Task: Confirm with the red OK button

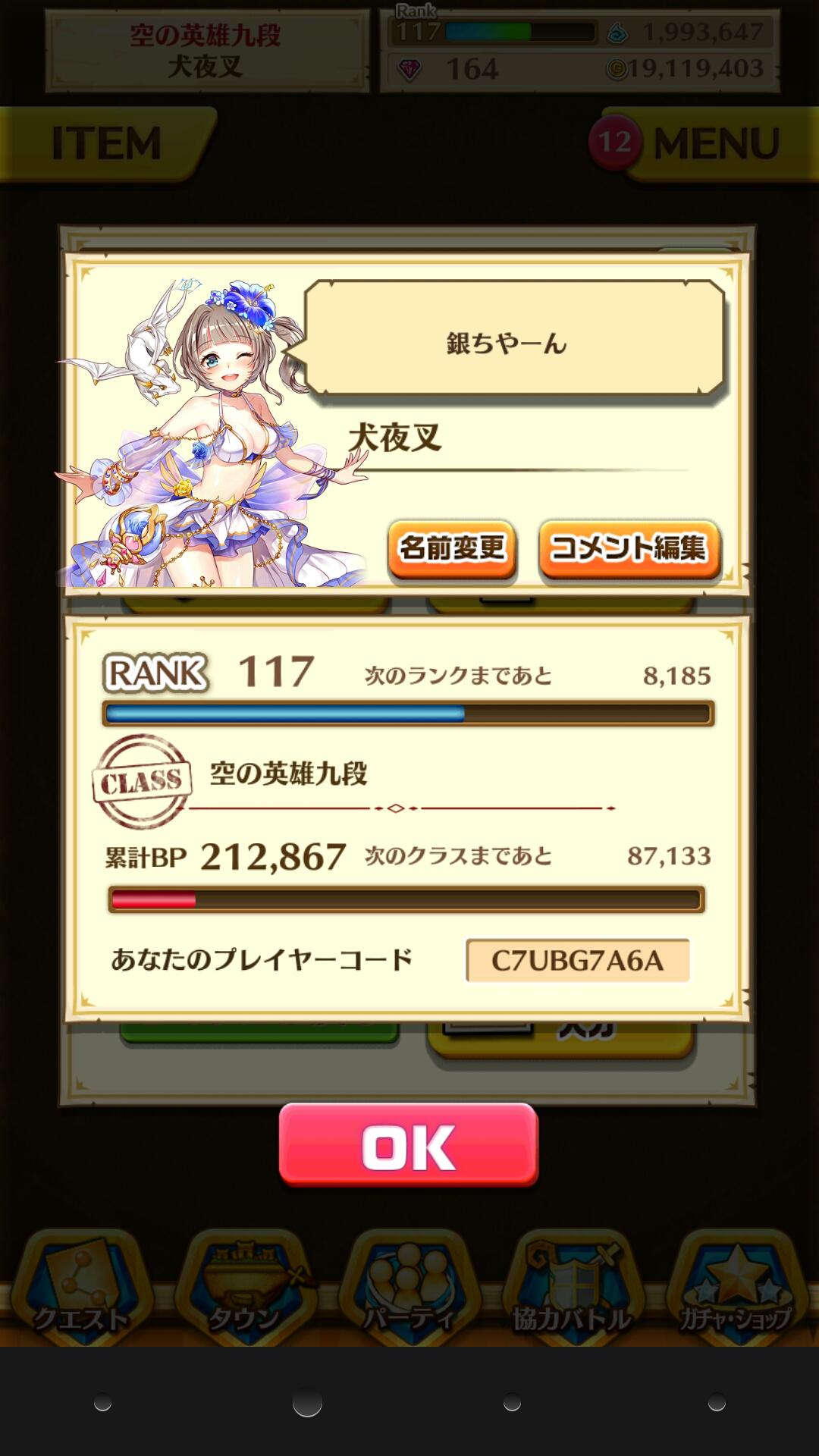Action: [x=409, y=1145]
